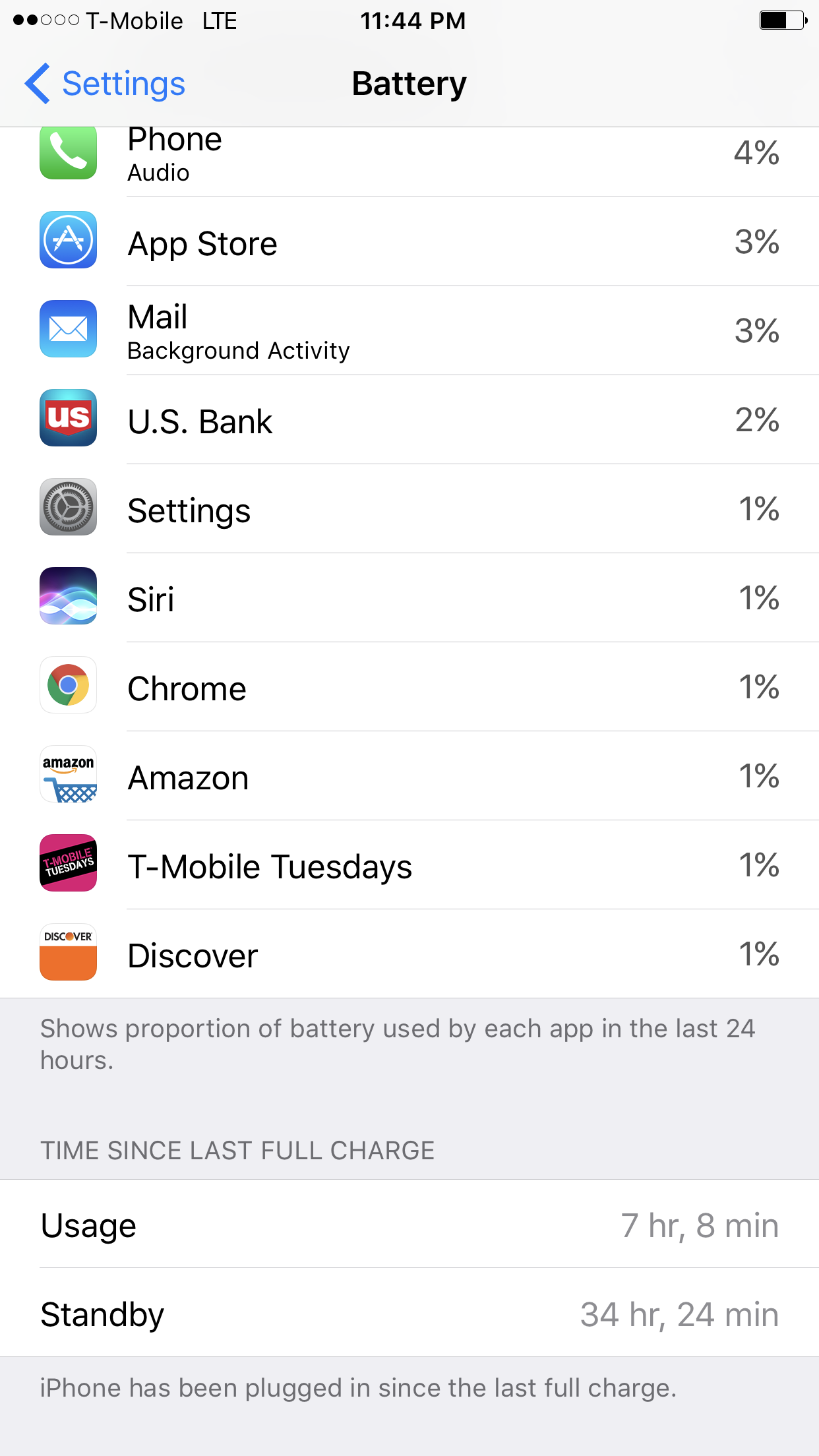Select the App Store row

click(409, 243)
